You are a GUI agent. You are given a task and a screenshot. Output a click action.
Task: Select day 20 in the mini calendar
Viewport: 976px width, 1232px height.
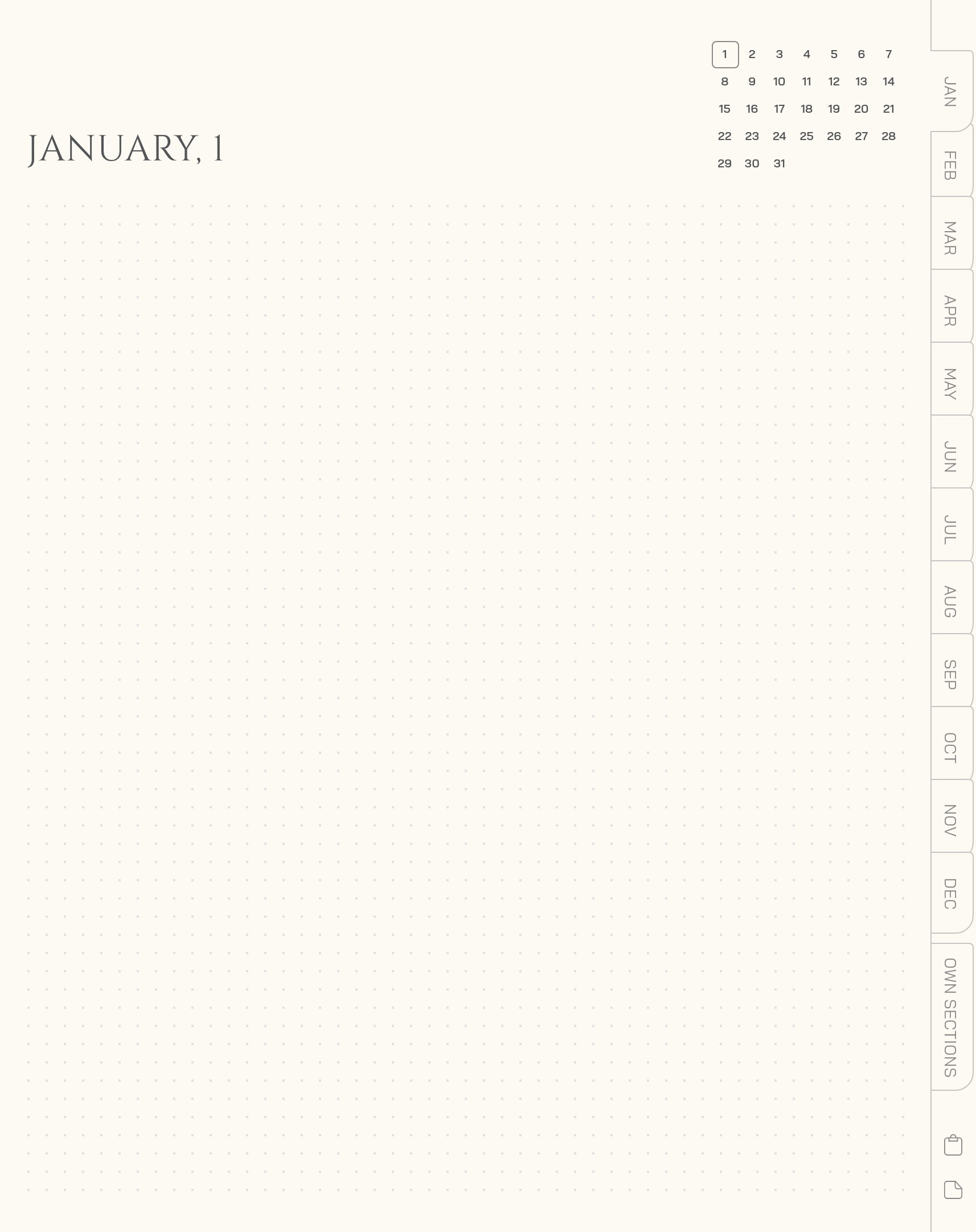click(x=861, y=109)
